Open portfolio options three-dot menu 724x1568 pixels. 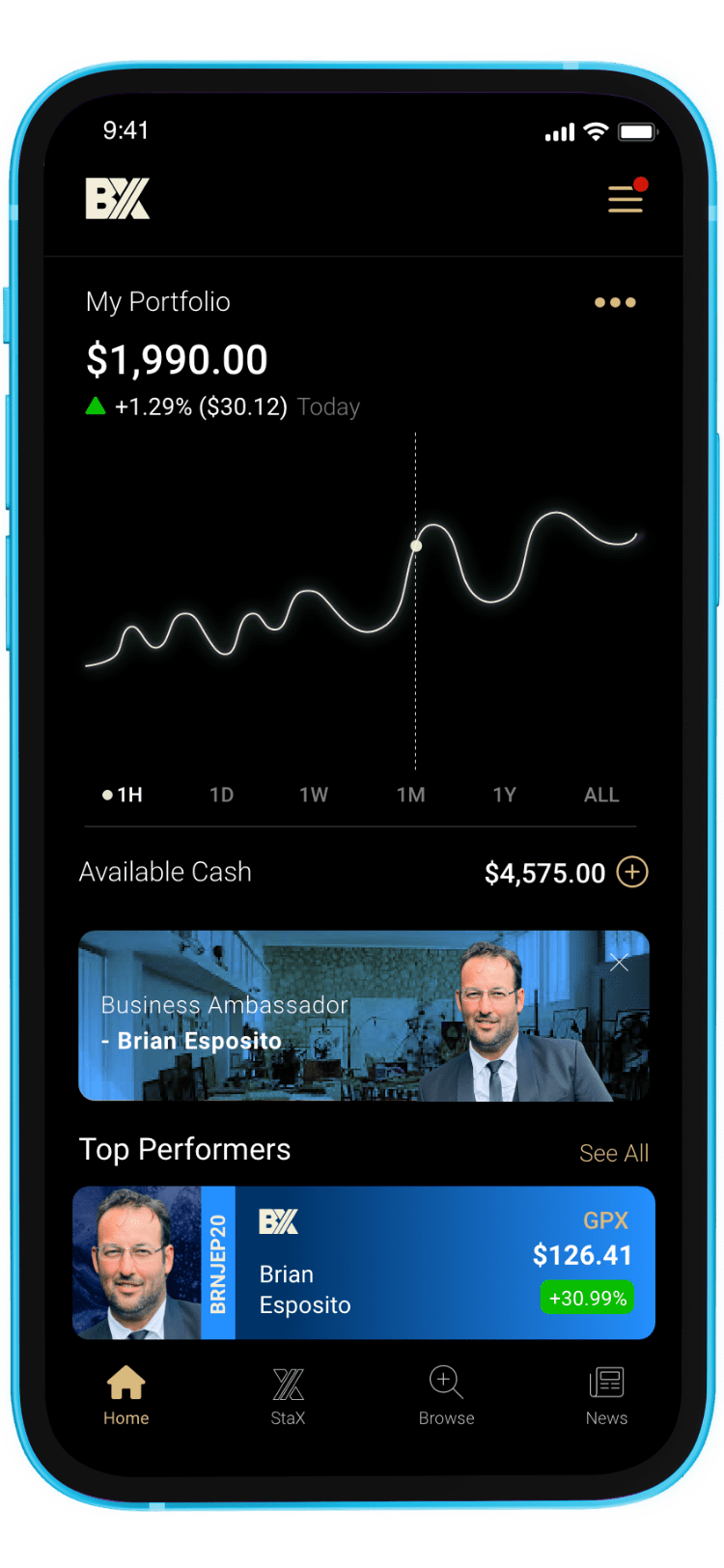pos(615,302)
